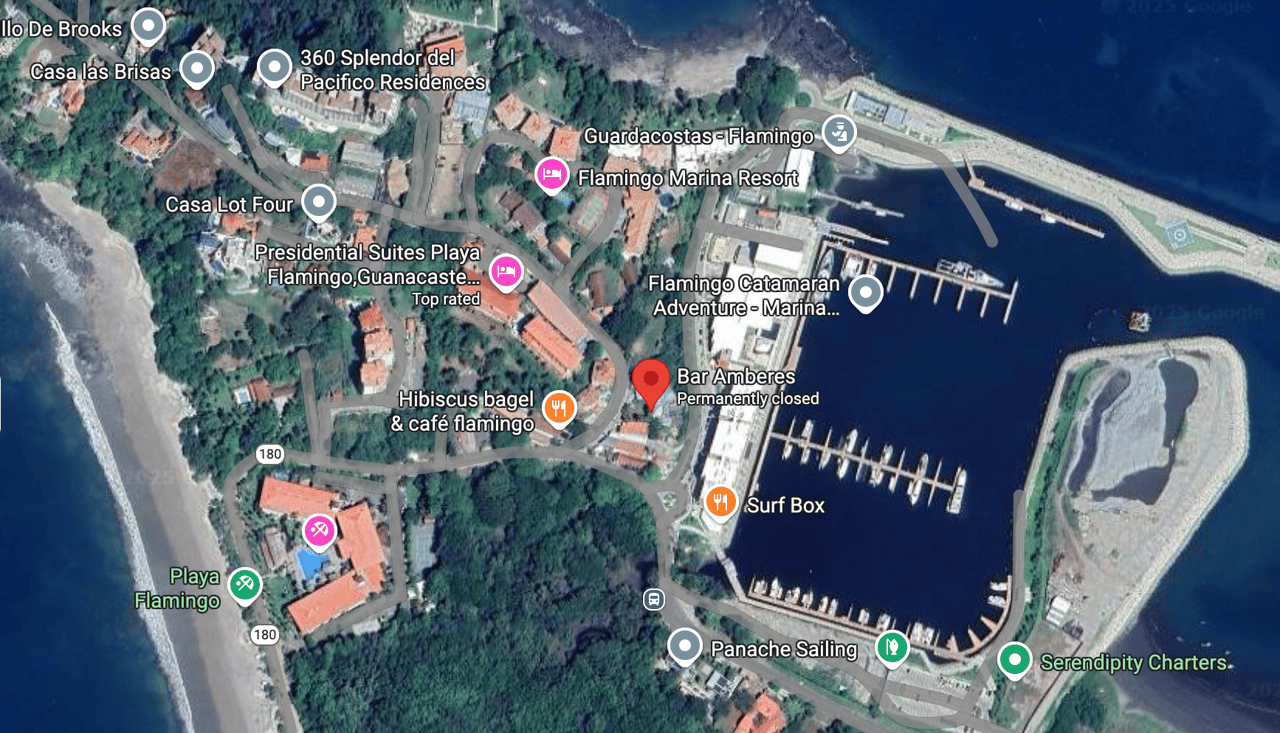Image resolution: width=1280 pixels, height=733 pixels.
Task: Open Presidential Suites Playa Flamingo pin
Action: (506, 270)
